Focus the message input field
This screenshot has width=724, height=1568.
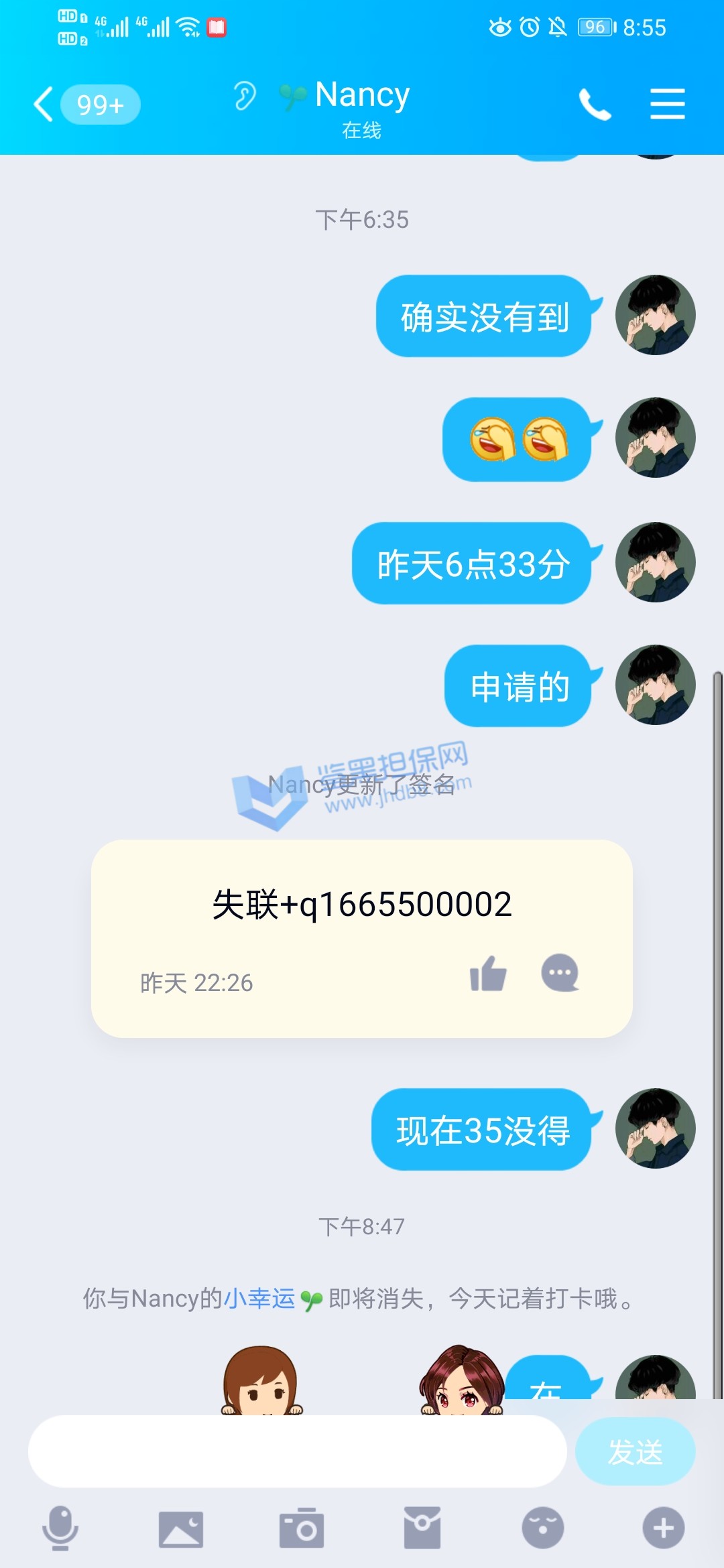point(297,1452)
